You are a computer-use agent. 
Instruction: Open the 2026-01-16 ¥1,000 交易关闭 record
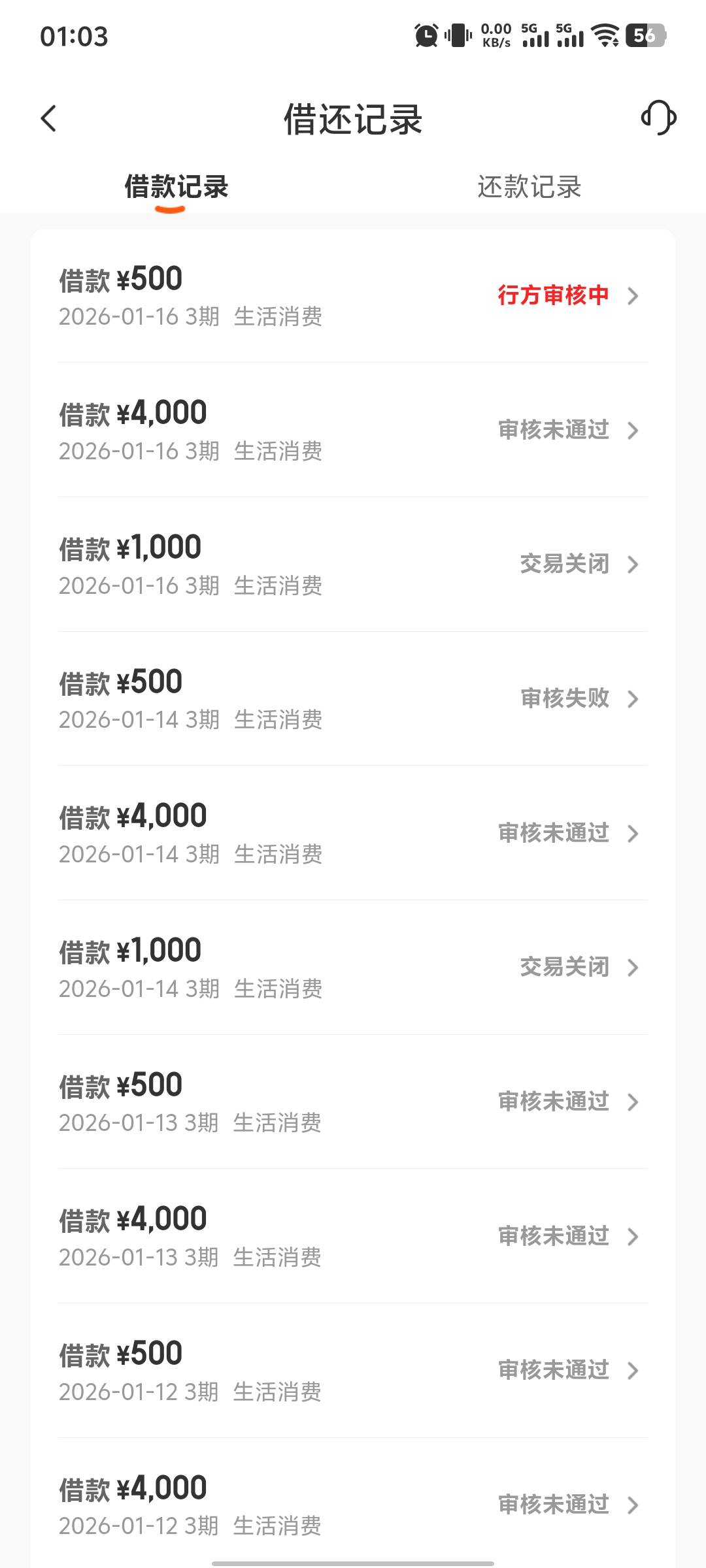(353, 564)
